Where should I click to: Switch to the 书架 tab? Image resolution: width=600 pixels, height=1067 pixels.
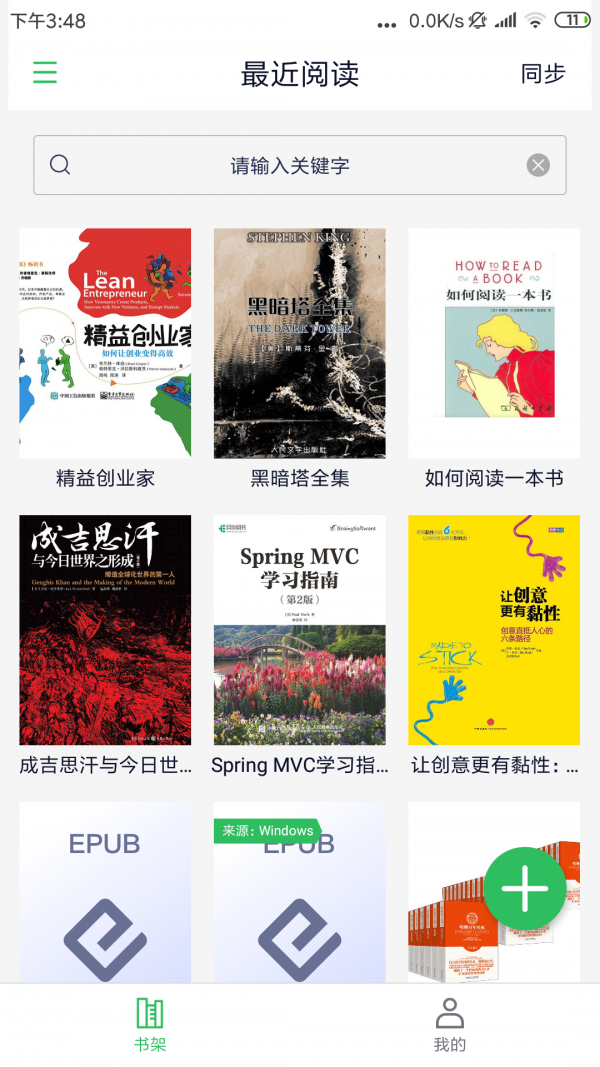[150, 1024]
